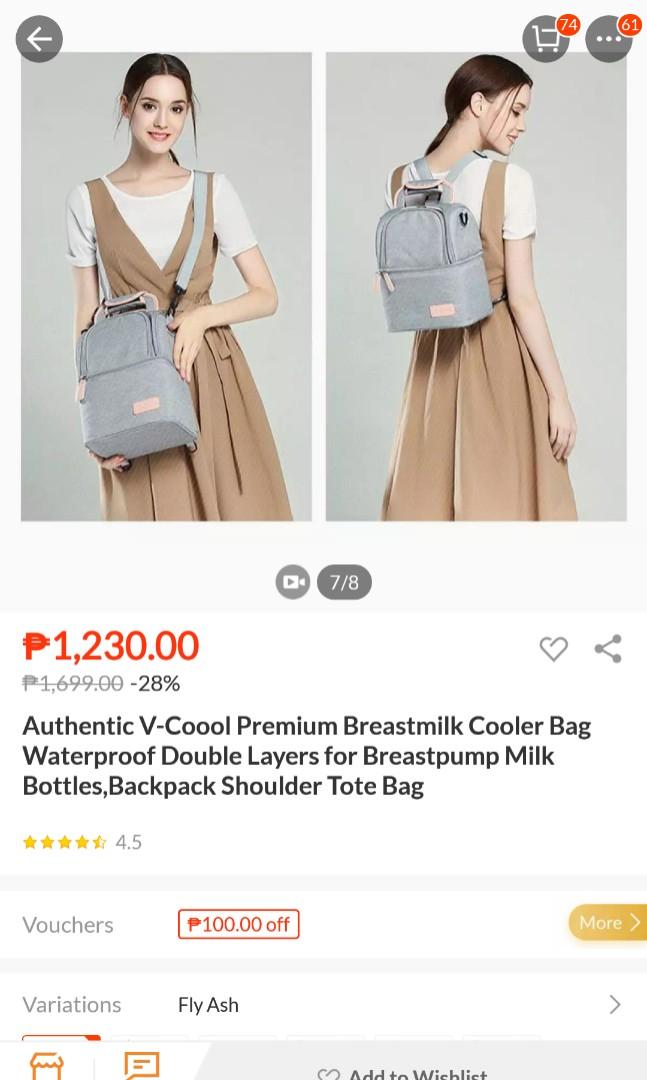The image size is (647, 1080).
Task: Open the shopping cart
Action: tap(546, 39)
